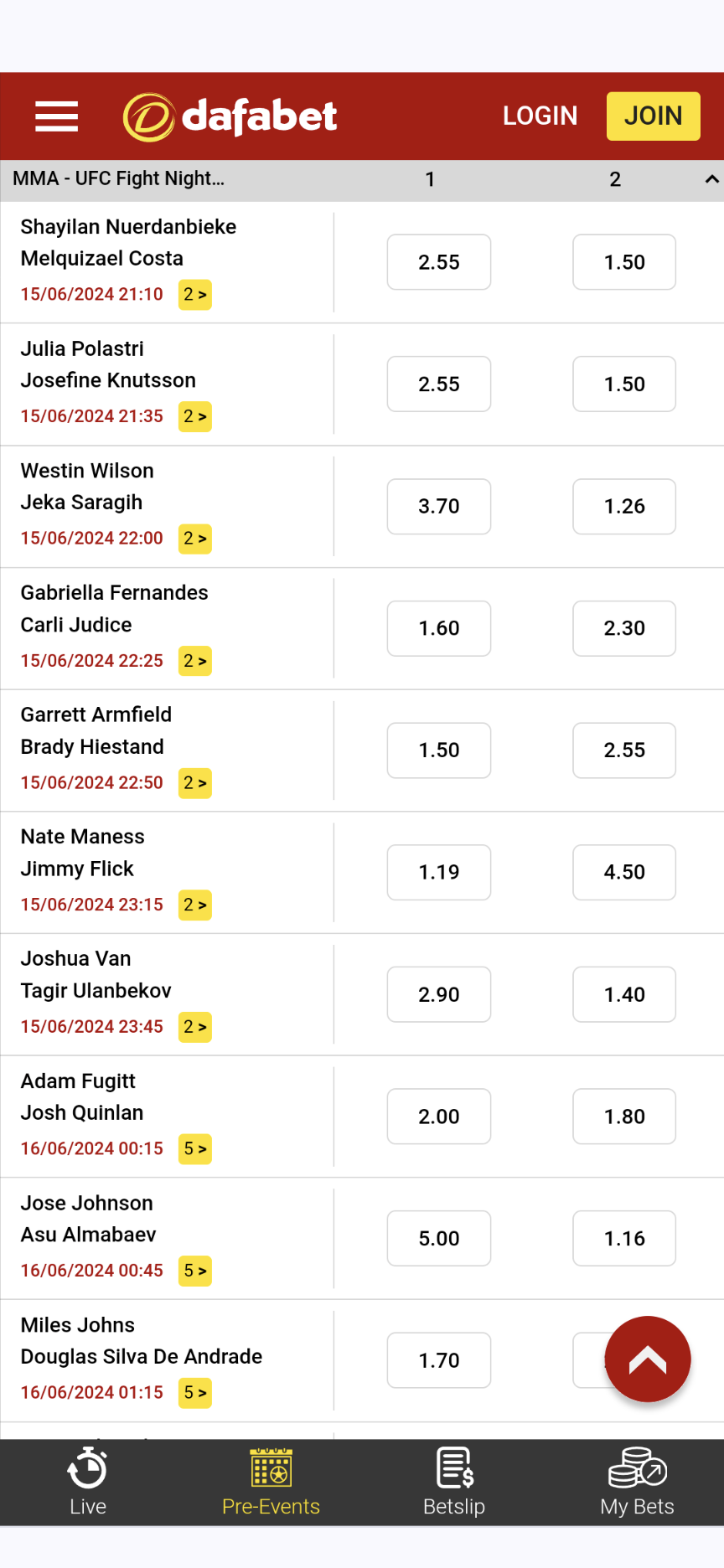The image size is (724, 1568).
Task: Select odds 1.40 for Tagir Ulanbekov
Action: pos(623,994)
